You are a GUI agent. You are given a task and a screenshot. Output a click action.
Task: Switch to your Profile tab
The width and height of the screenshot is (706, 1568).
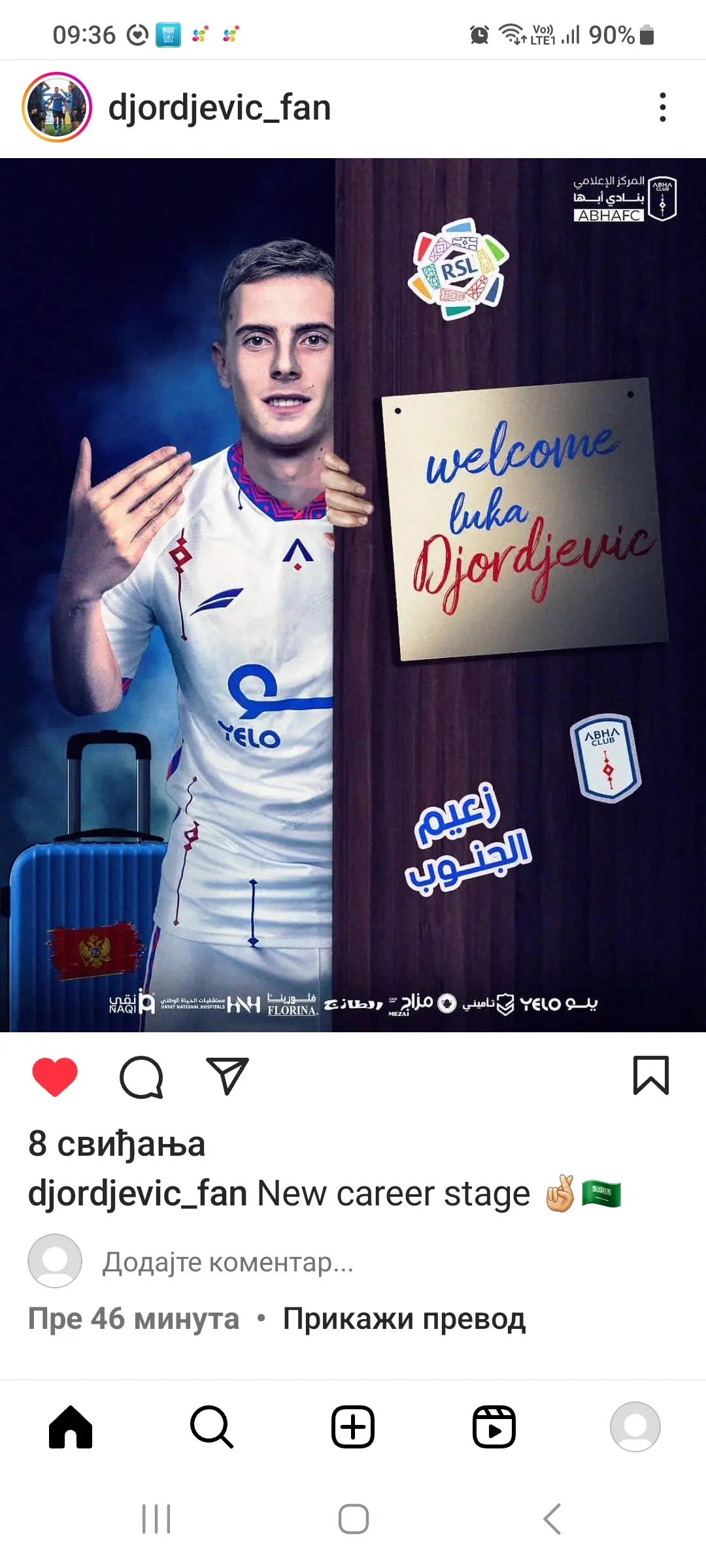[x=635, y=1427]
